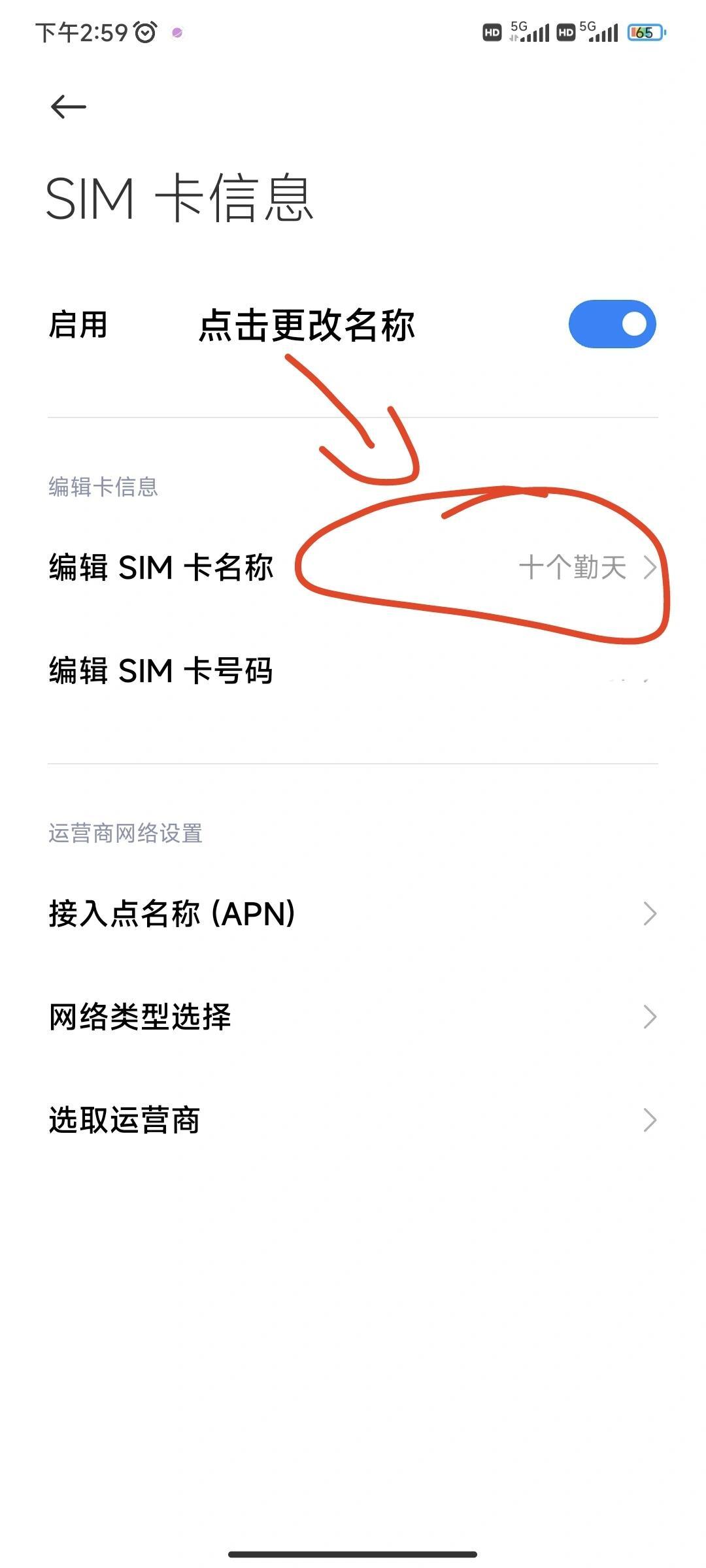Open 接入点名称 (APN) settings

click(353, 913)
